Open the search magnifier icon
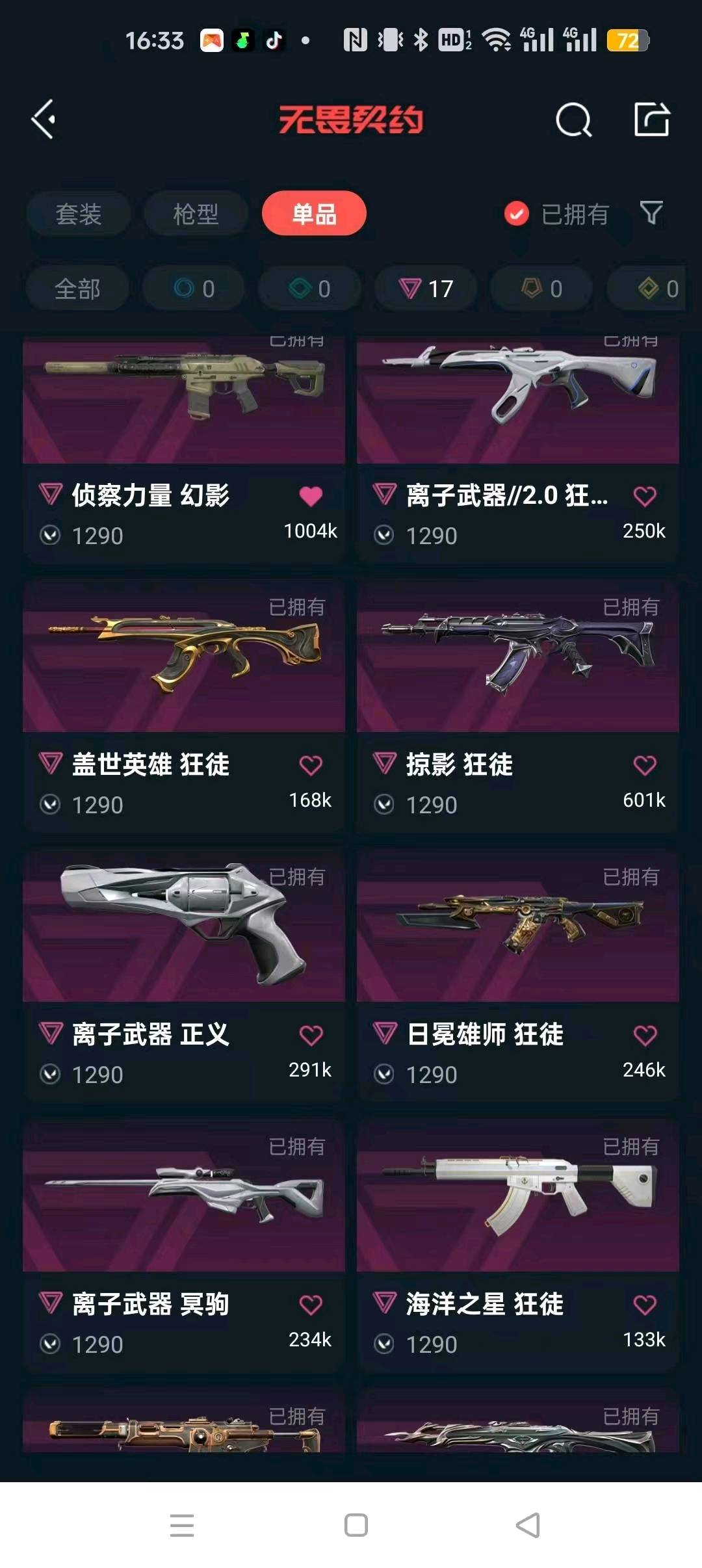The image size is (702, 1568). tap(573, 120)
